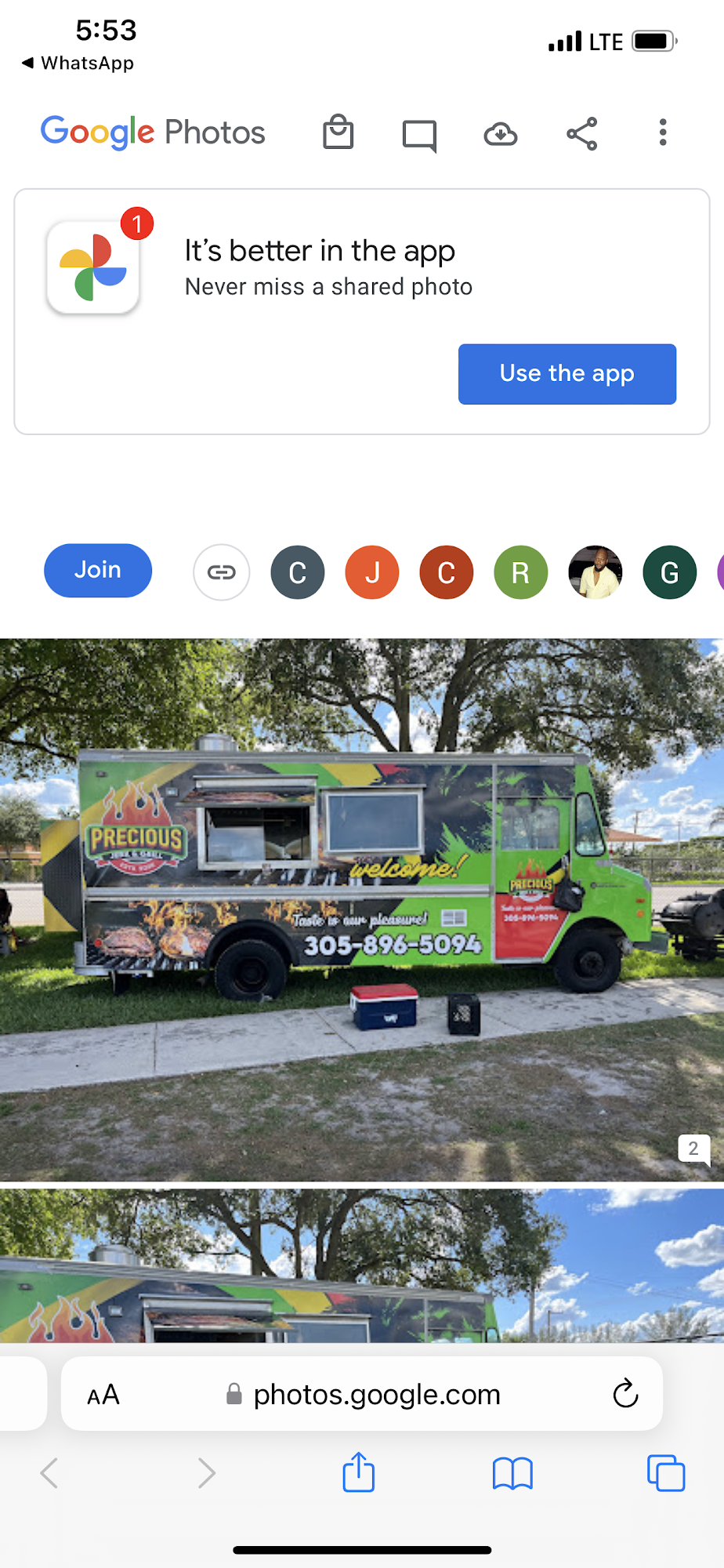Image resolution: width=724 pixels, height=1568 pixels.
Task: Download all photos with cloud icon
Action: pos(501,134)
